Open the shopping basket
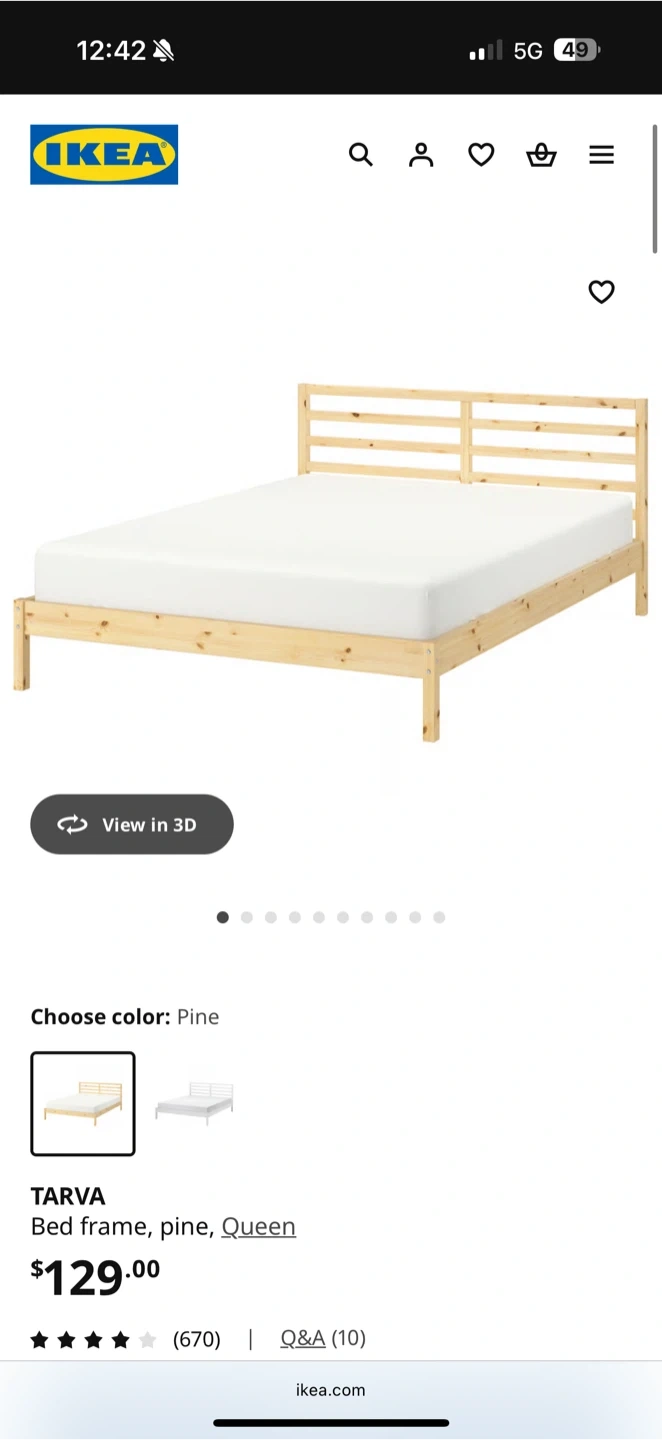The image size is (662, 1440). pos(541,155)
